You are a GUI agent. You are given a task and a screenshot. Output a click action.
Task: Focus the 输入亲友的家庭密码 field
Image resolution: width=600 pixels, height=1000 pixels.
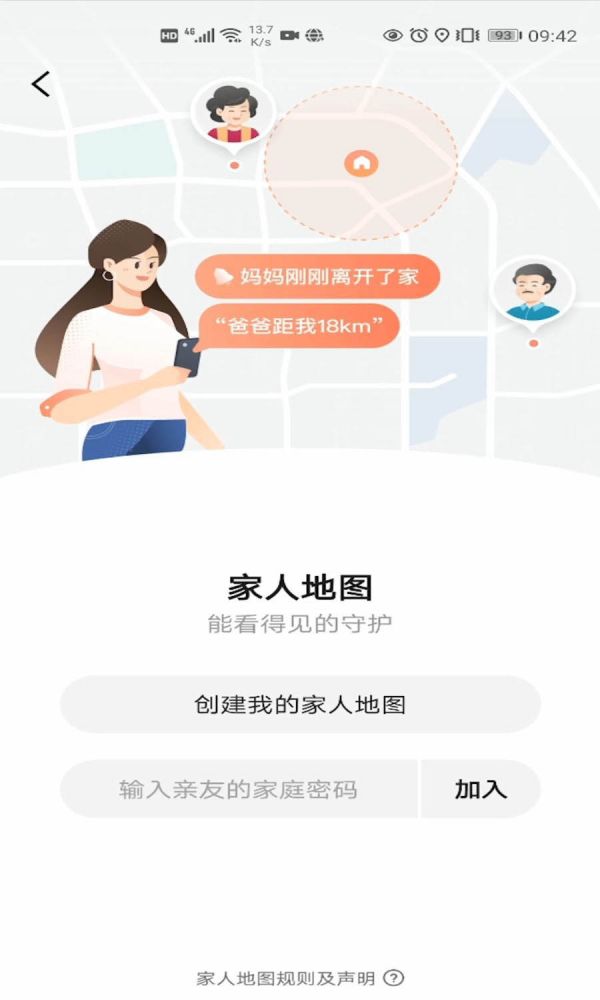(x=238, y=789)
